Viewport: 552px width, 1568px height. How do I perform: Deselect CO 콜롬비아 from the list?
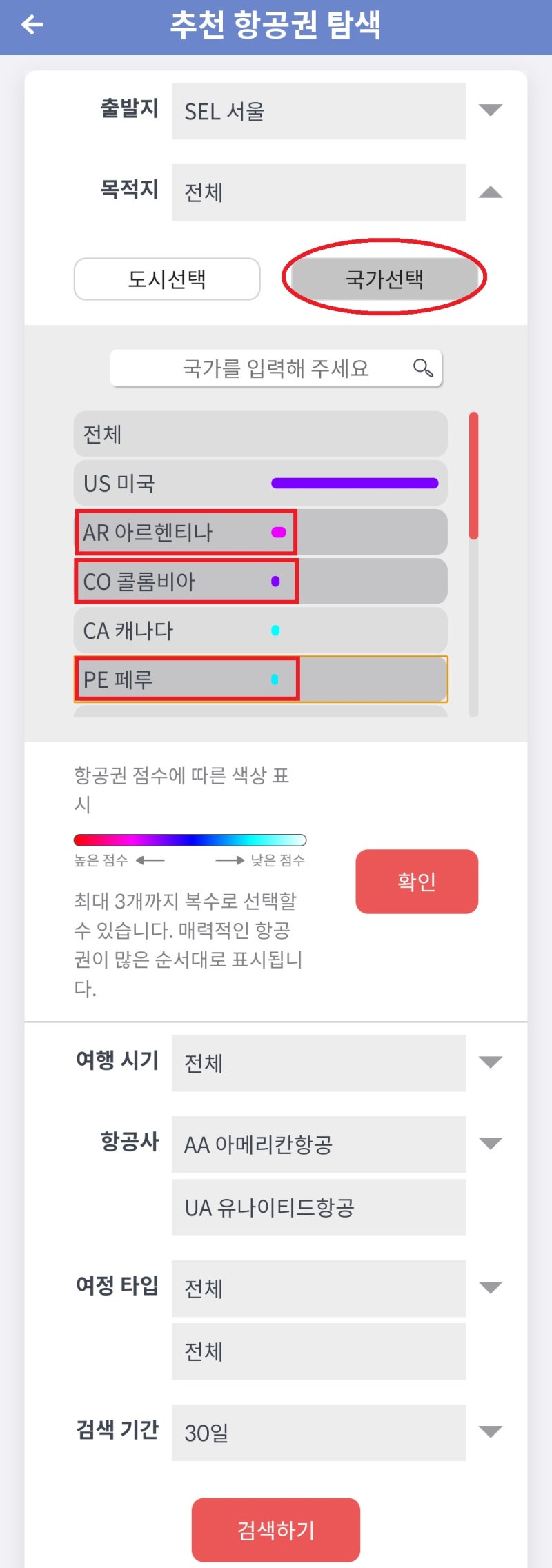[x=185, y=581]
